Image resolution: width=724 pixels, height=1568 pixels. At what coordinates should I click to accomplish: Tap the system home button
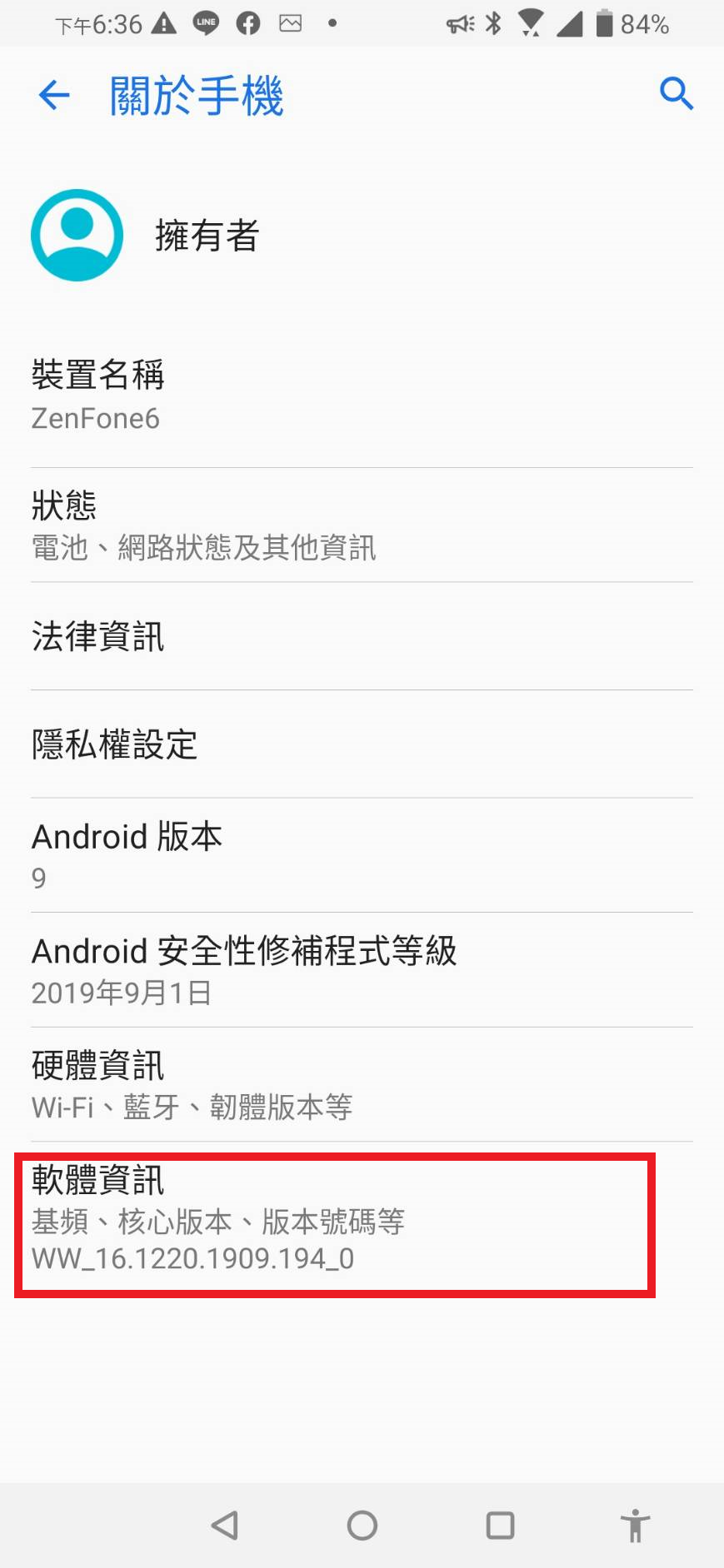pyautogui.click(x=362, y=1526)
